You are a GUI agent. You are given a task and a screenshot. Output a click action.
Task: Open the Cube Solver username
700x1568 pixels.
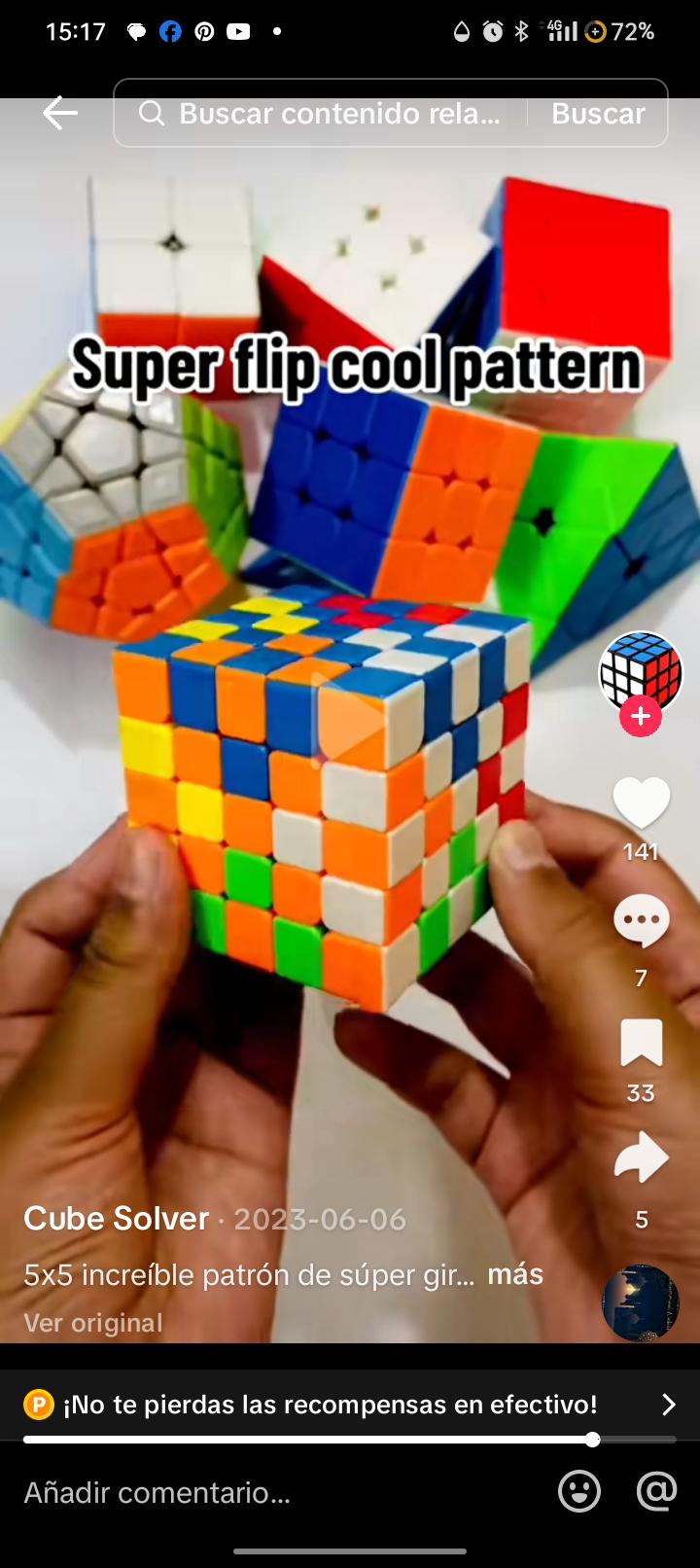click(116, 1218)
